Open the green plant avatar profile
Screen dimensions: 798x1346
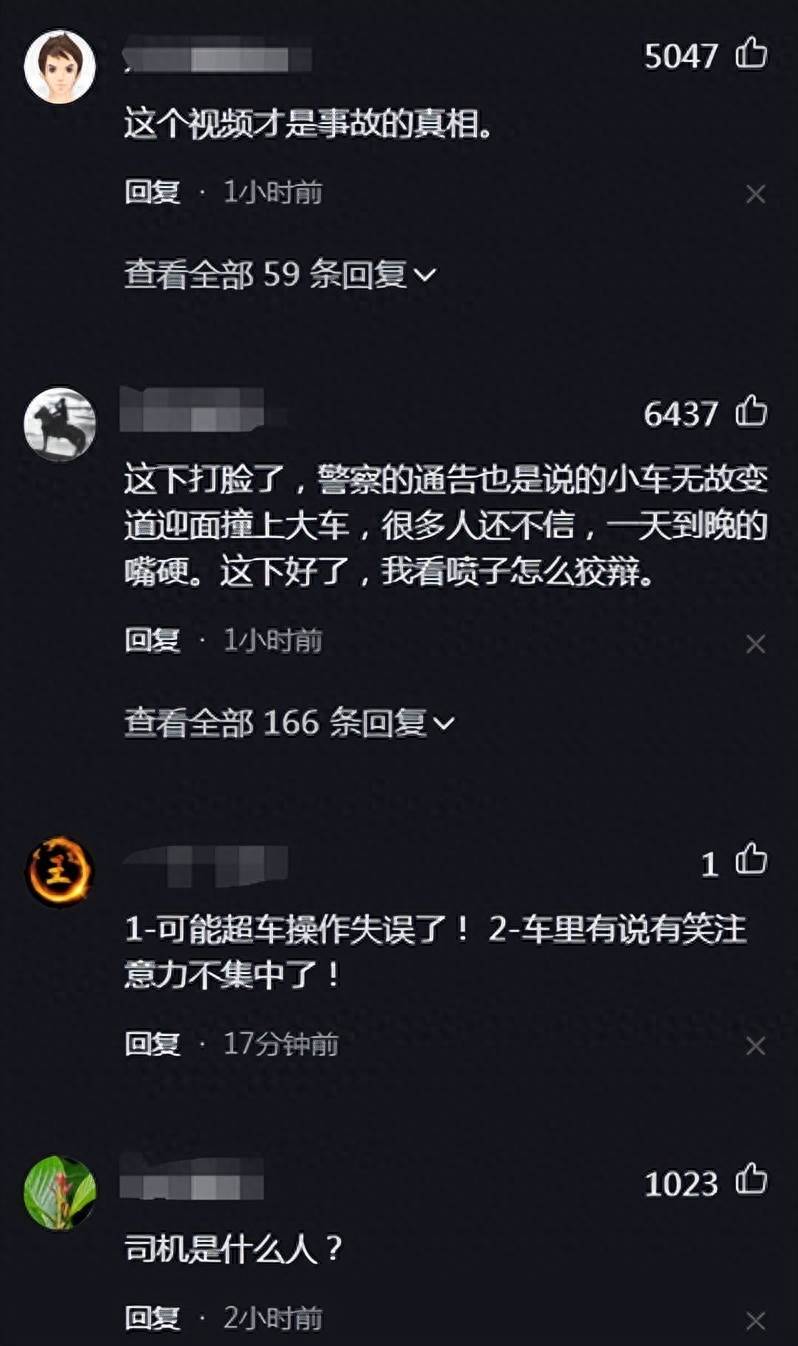pyautogui.click(x=60, y=1193)
